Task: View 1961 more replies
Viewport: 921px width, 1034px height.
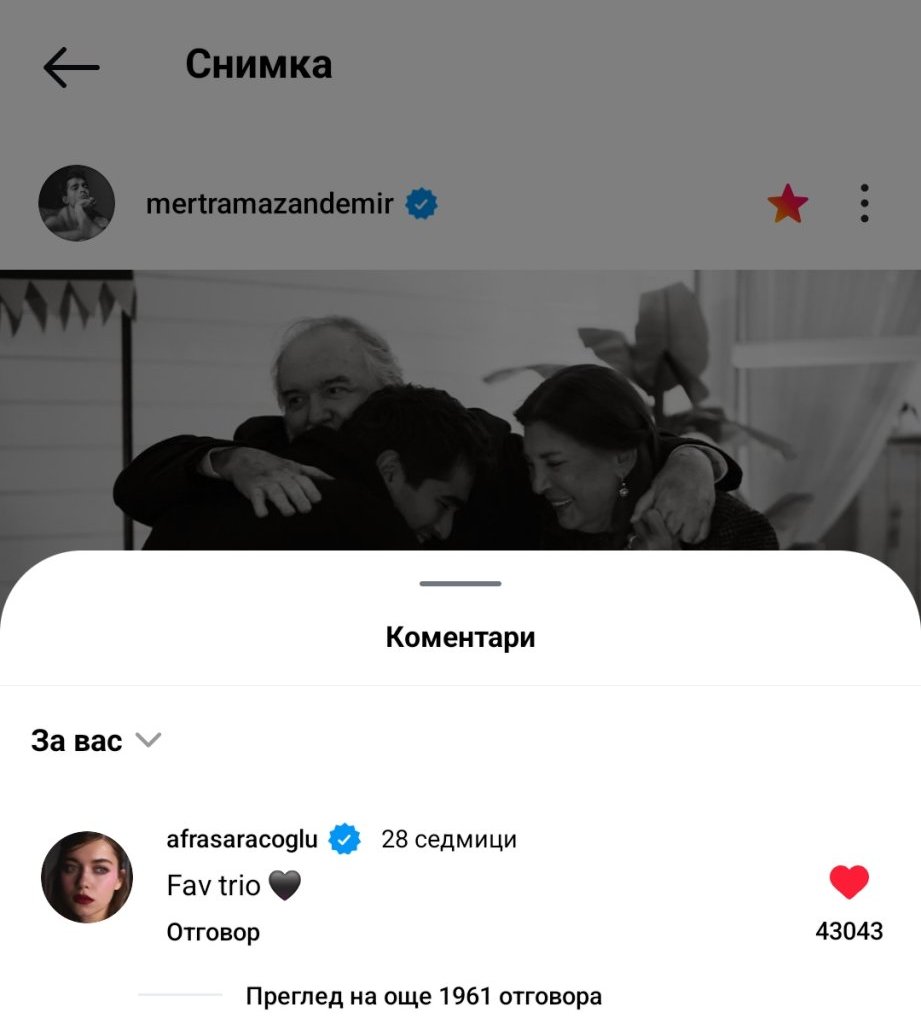Action: [424, 996]
